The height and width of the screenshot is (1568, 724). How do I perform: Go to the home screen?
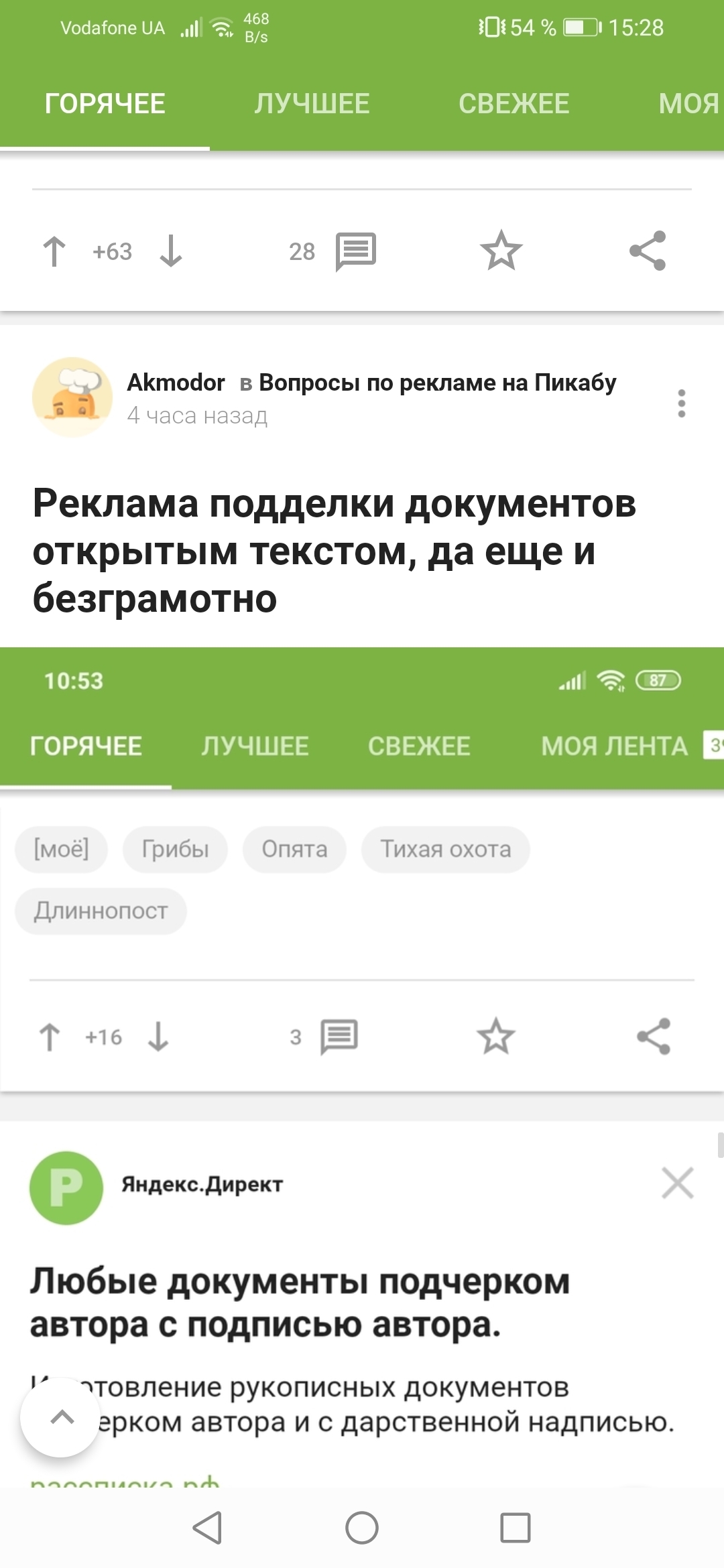[362, 1528]
